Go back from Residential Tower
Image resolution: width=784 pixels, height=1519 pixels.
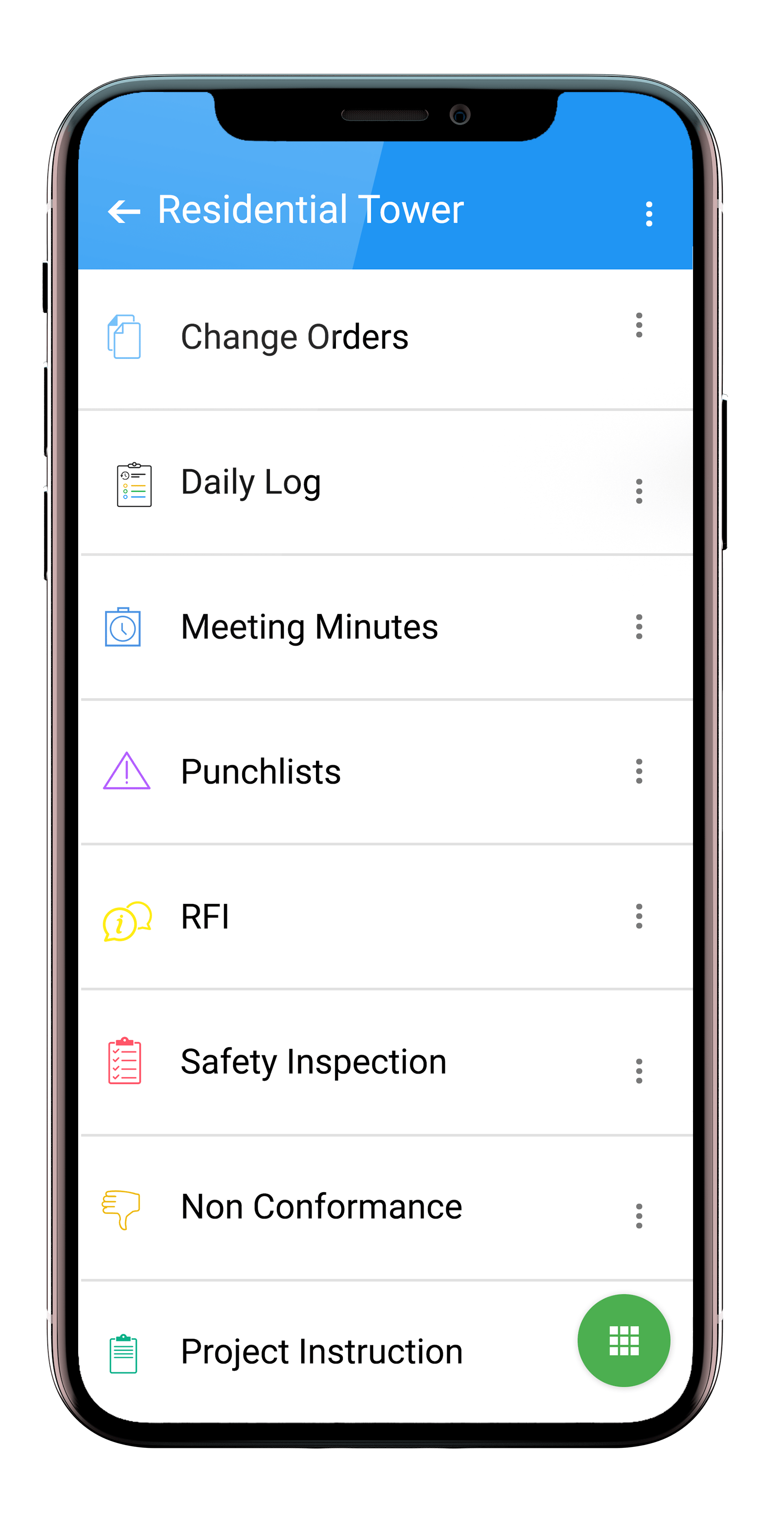(124, 211)
